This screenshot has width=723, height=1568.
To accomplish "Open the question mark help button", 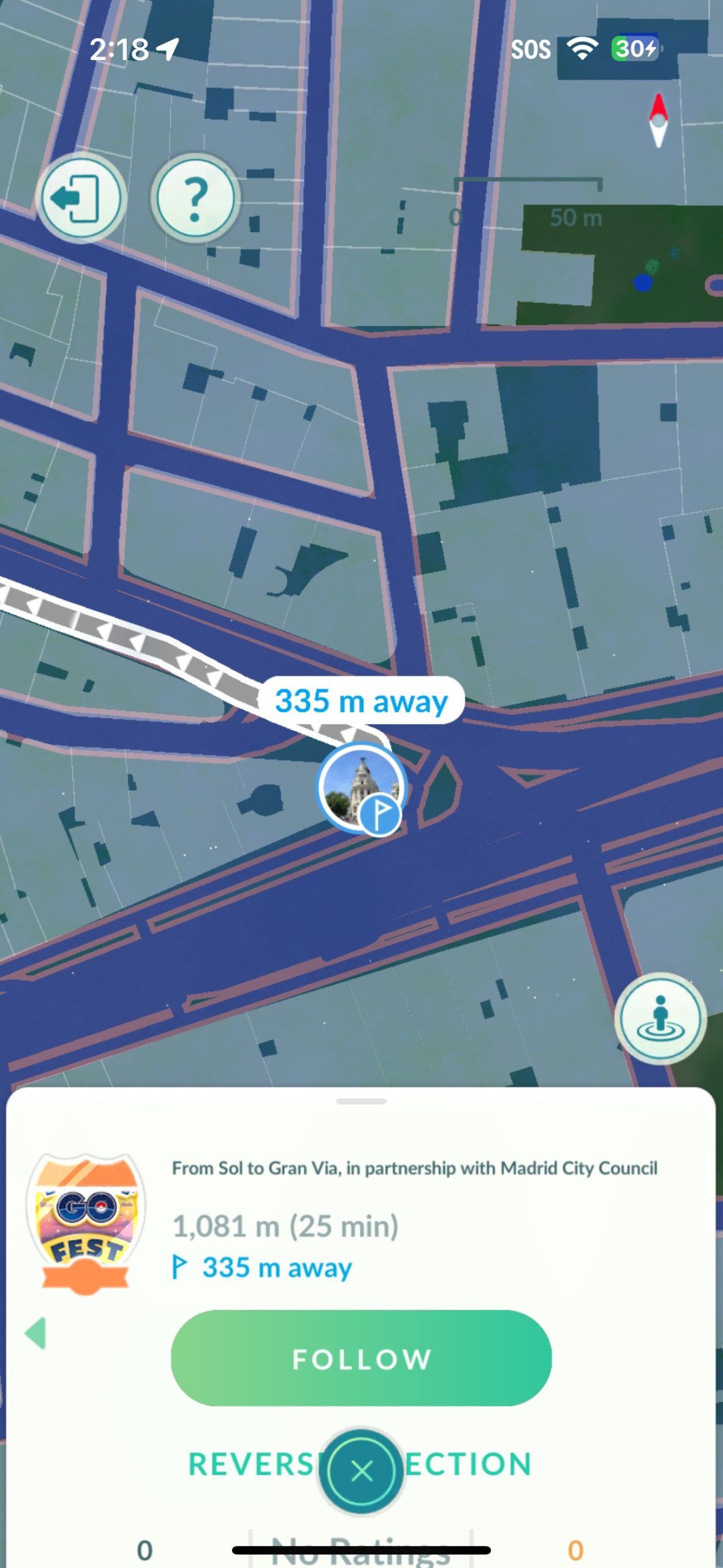I will coord(195,198).
